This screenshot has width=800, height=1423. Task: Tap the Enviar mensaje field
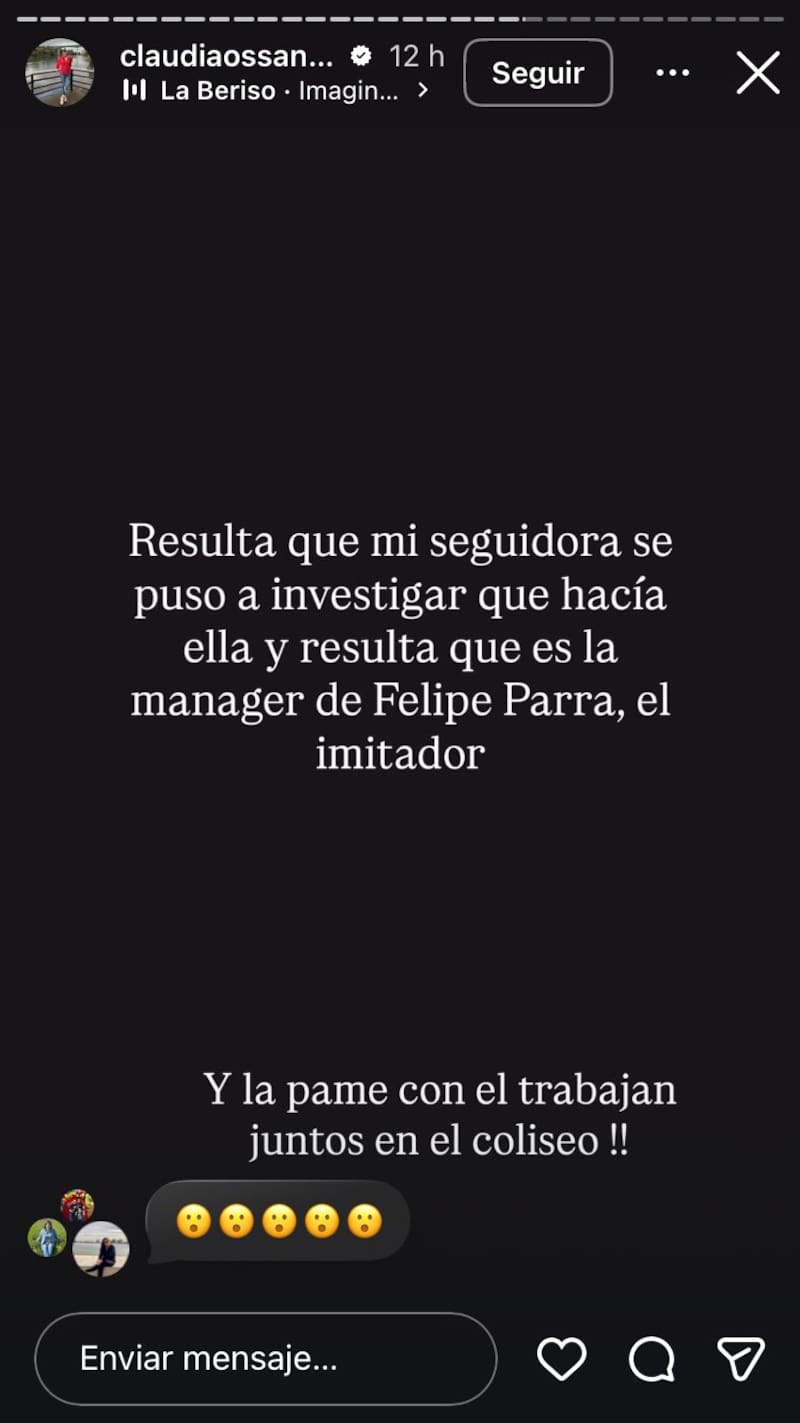265,1358
